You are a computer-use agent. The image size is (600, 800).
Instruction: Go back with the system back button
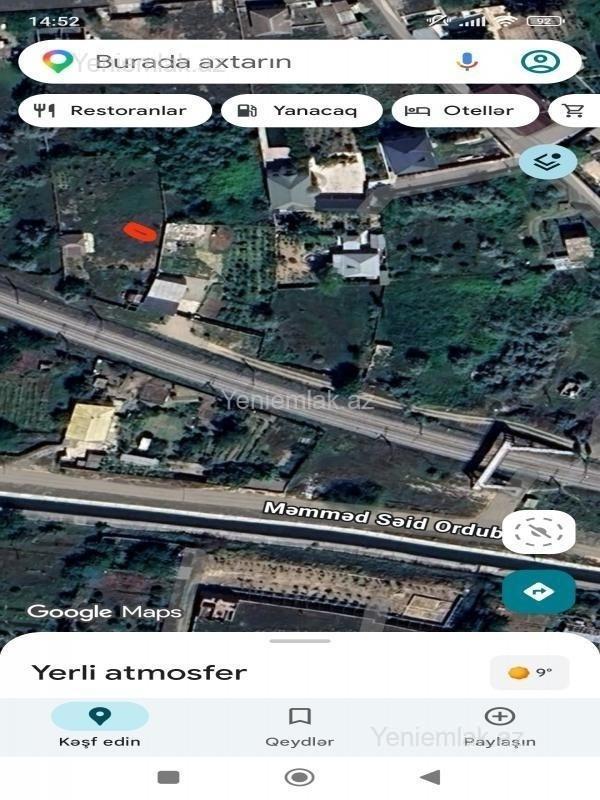pyautogui.click(x=430, y=777)
